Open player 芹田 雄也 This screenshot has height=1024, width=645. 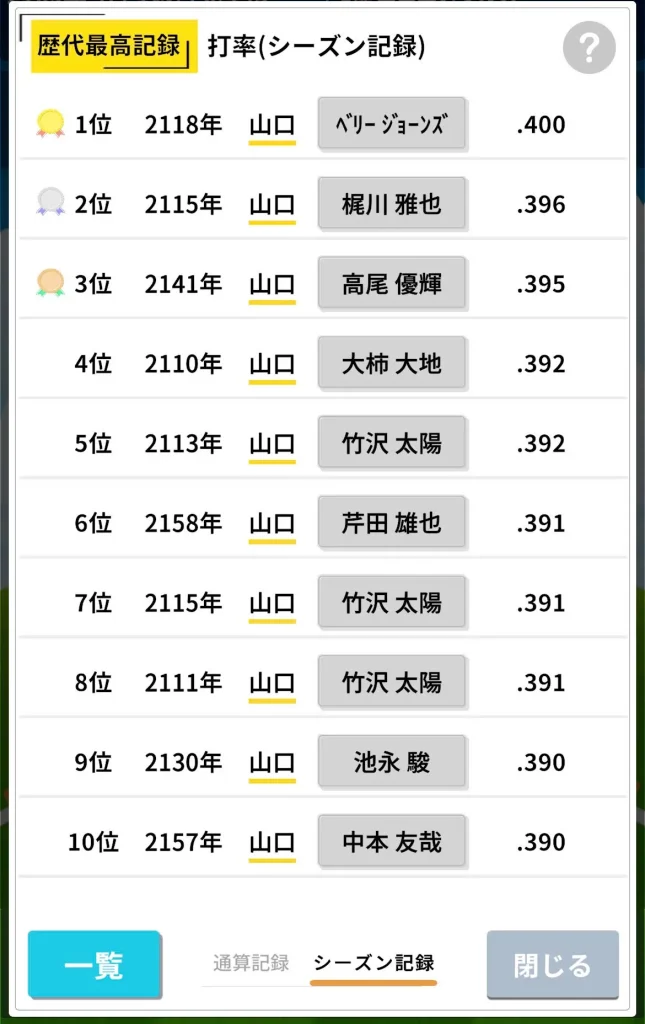click(392, 522)
